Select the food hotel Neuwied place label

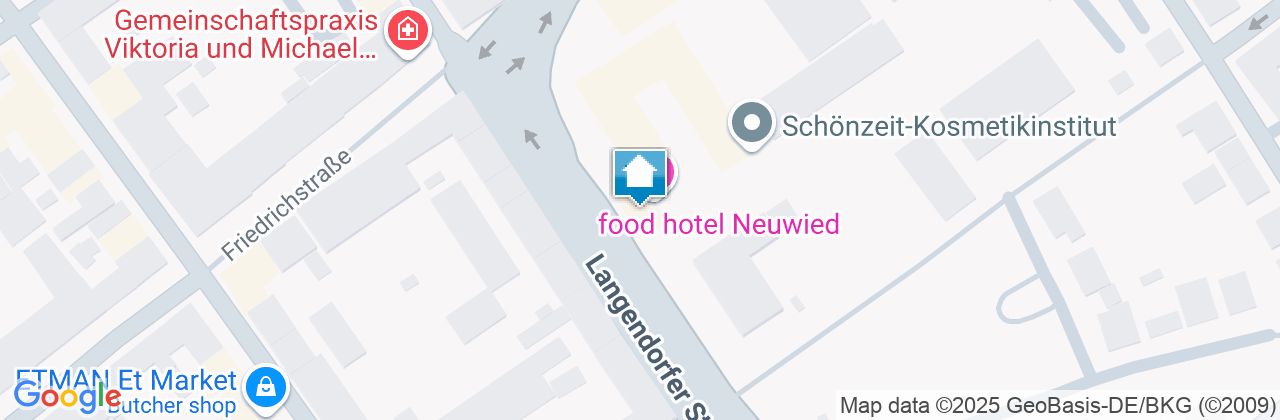[718, 224]
